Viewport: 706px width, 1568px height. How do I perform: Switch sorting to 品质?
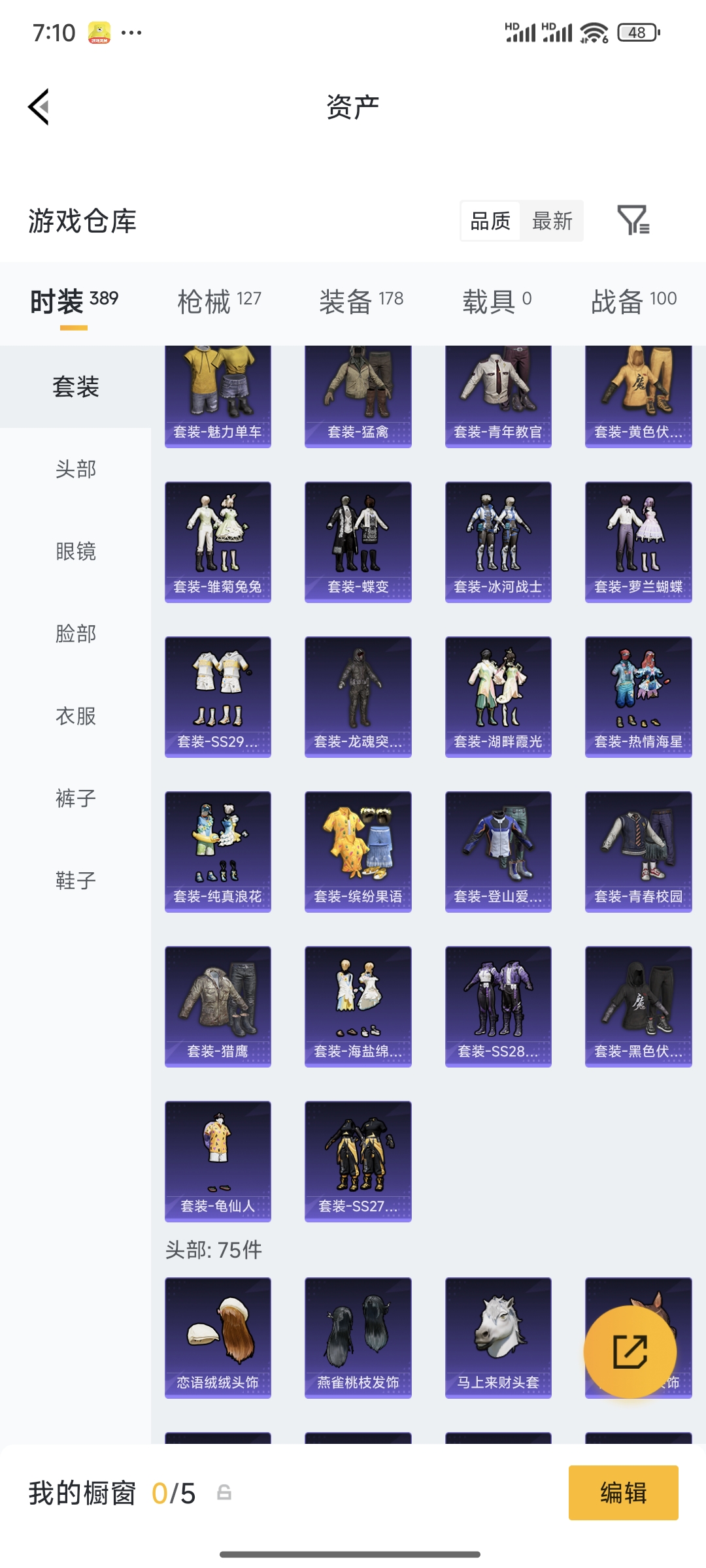coord(490,221)
